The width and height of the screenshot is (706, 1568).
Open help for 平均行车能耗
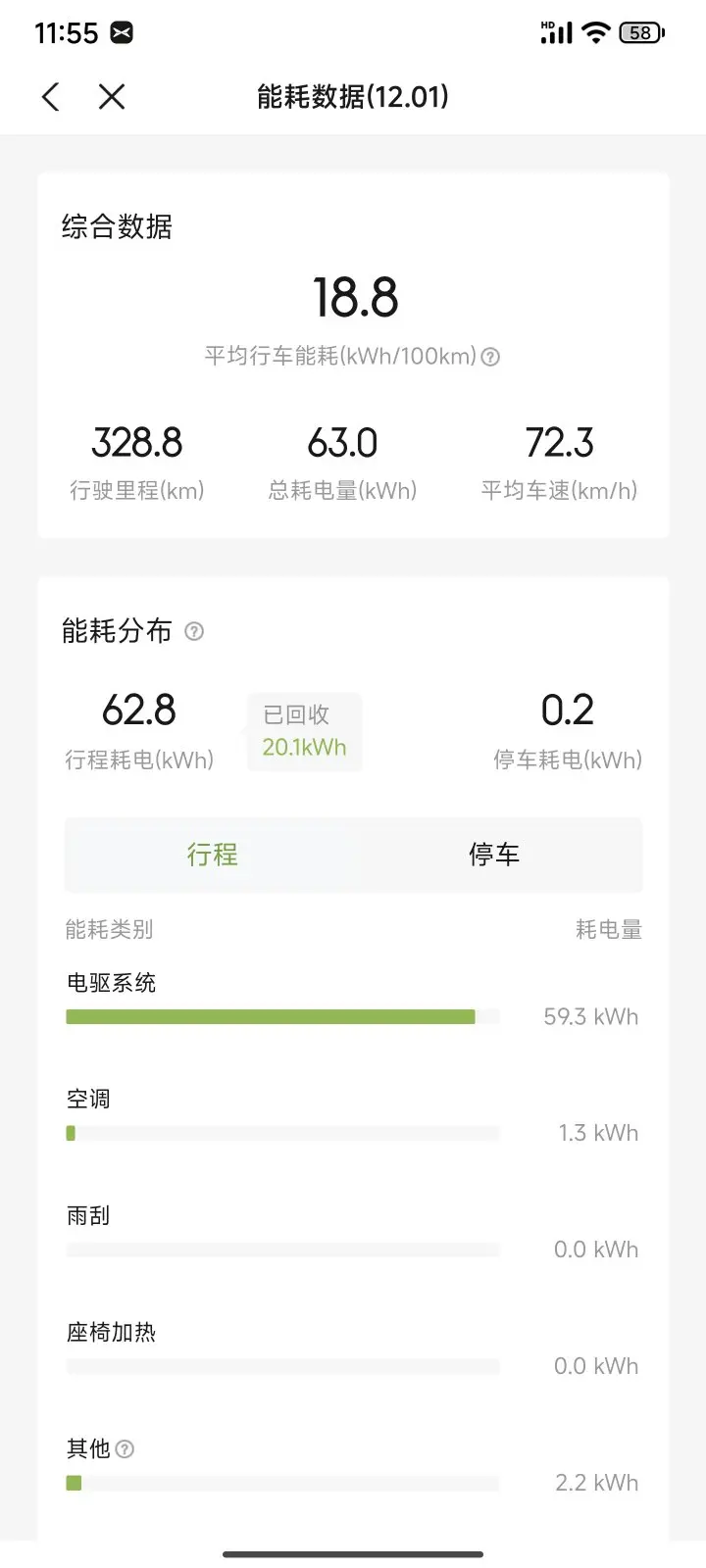coord(490,357)
